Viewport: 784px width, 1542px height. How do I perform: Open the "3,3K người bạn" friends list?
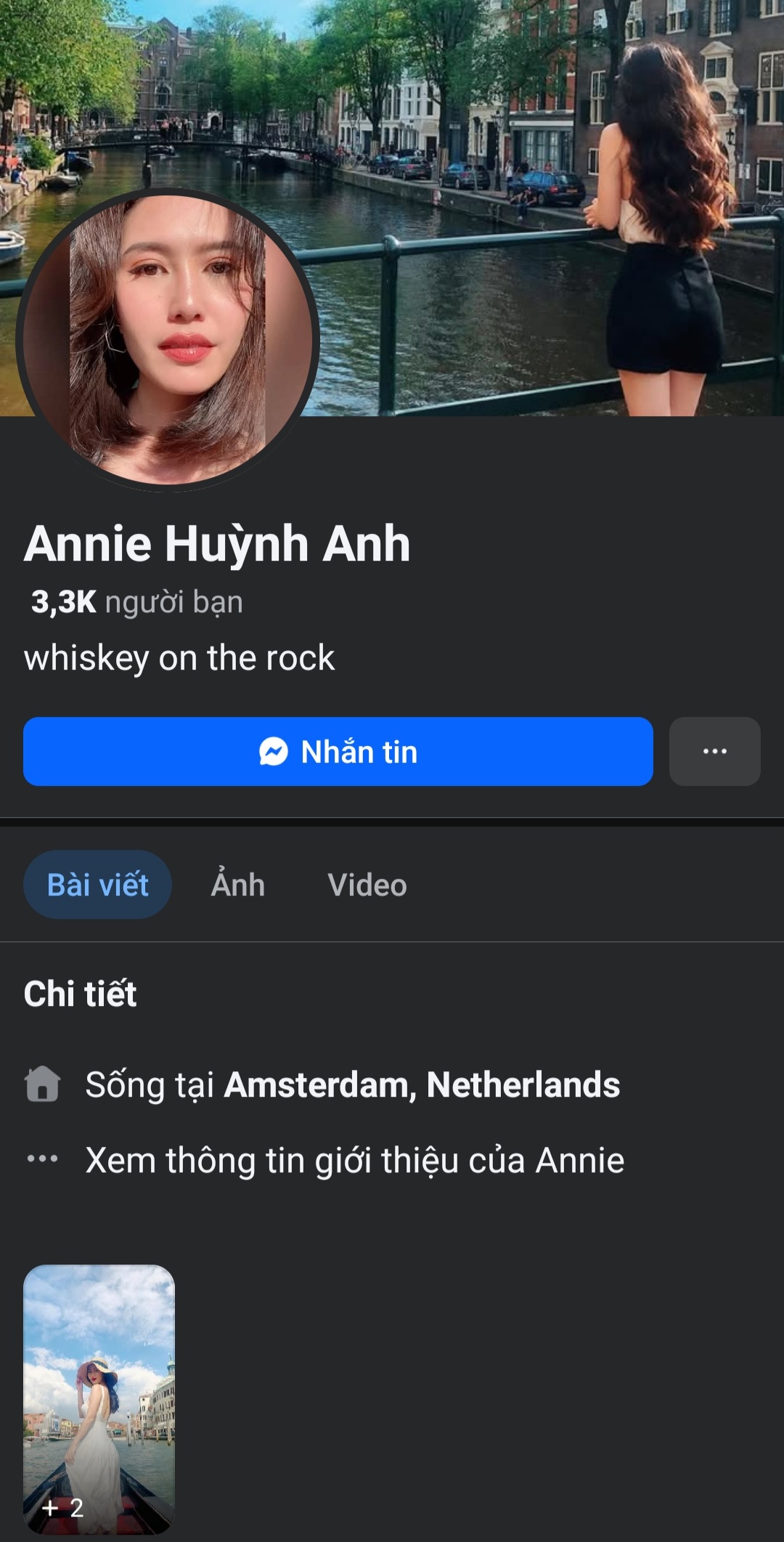(x=134, y=602)
